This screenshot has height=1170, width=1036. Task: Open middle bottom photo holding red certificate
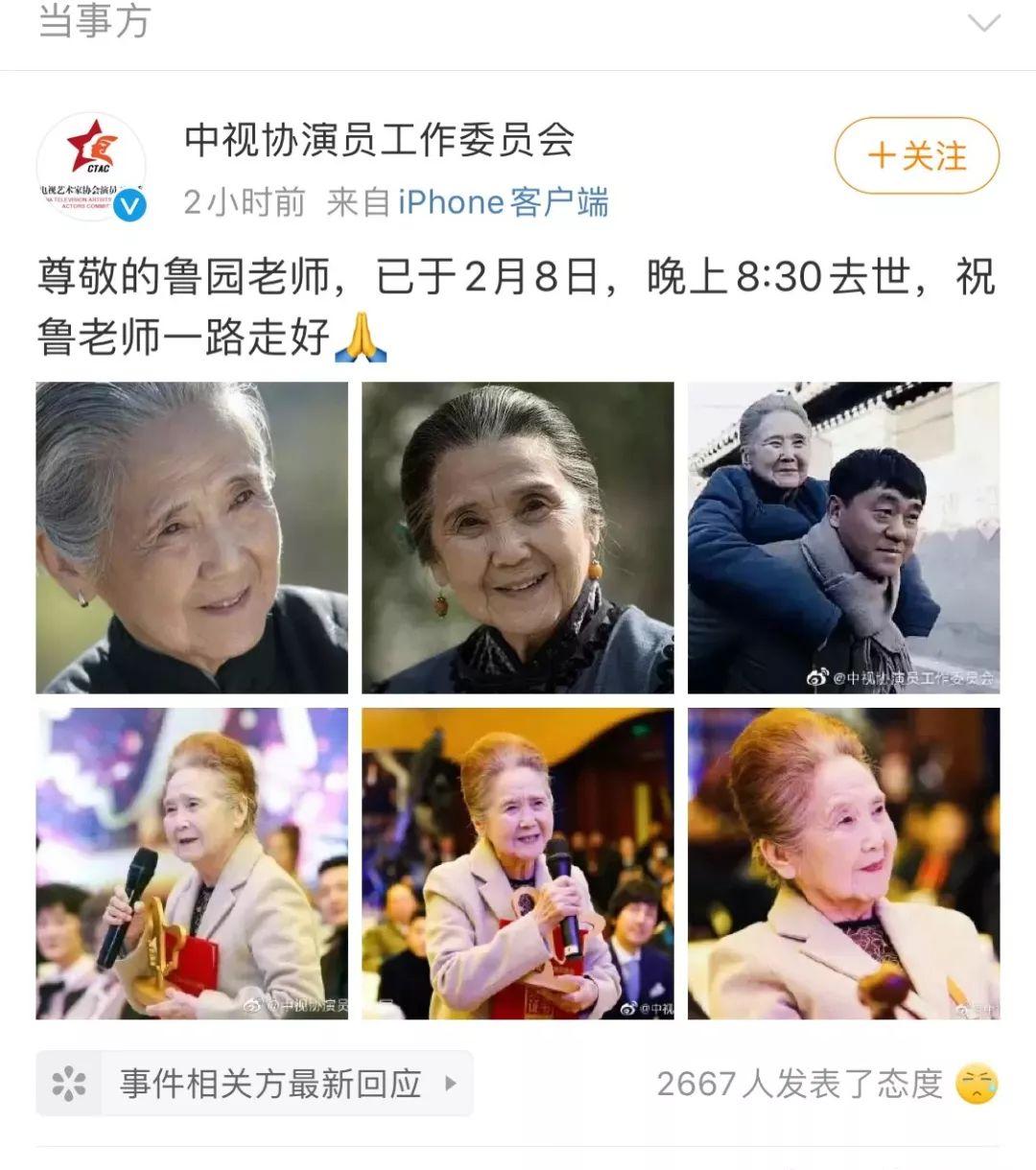coord(517,863)
